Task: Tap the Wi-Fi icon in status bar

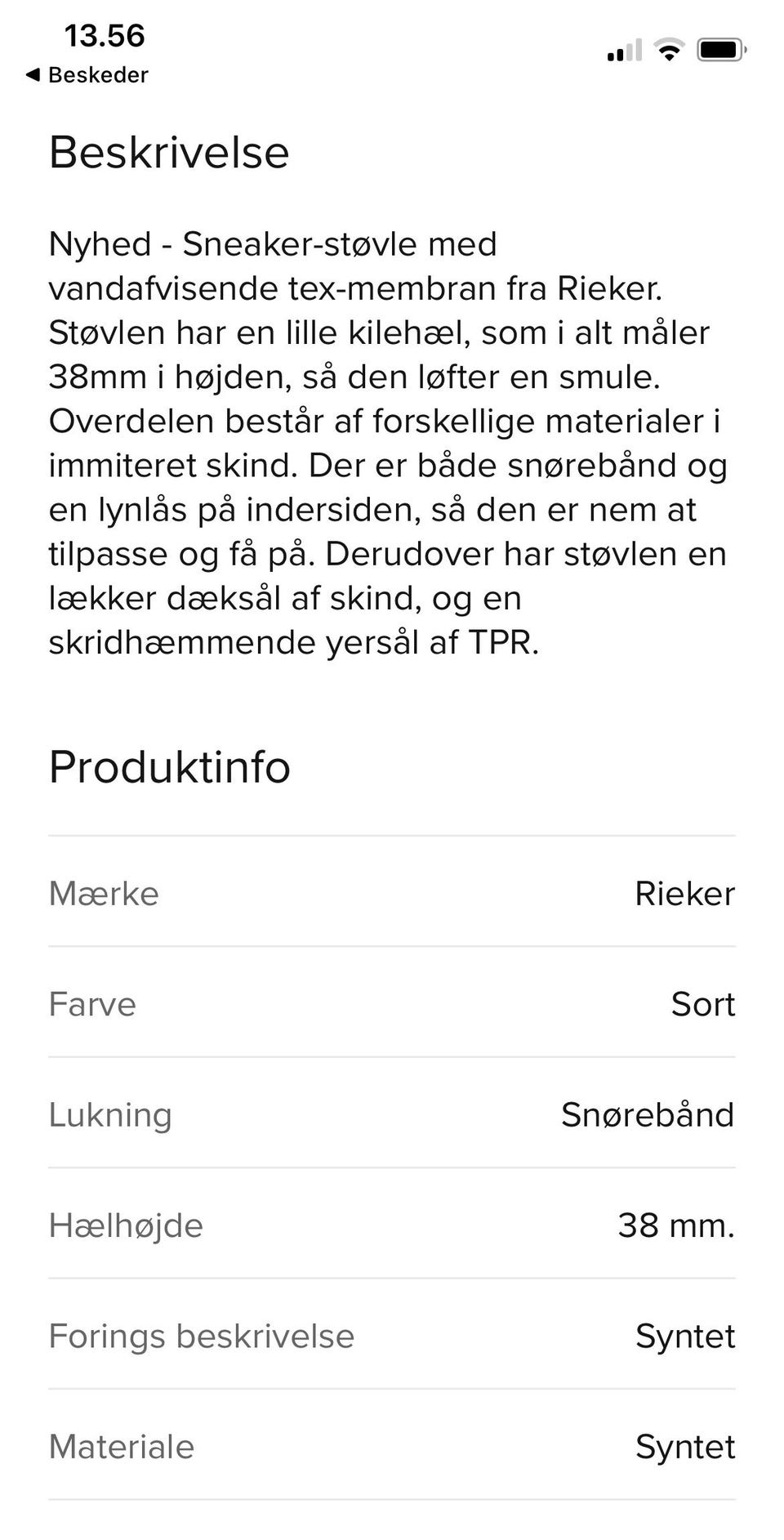Action: [670, 49]
